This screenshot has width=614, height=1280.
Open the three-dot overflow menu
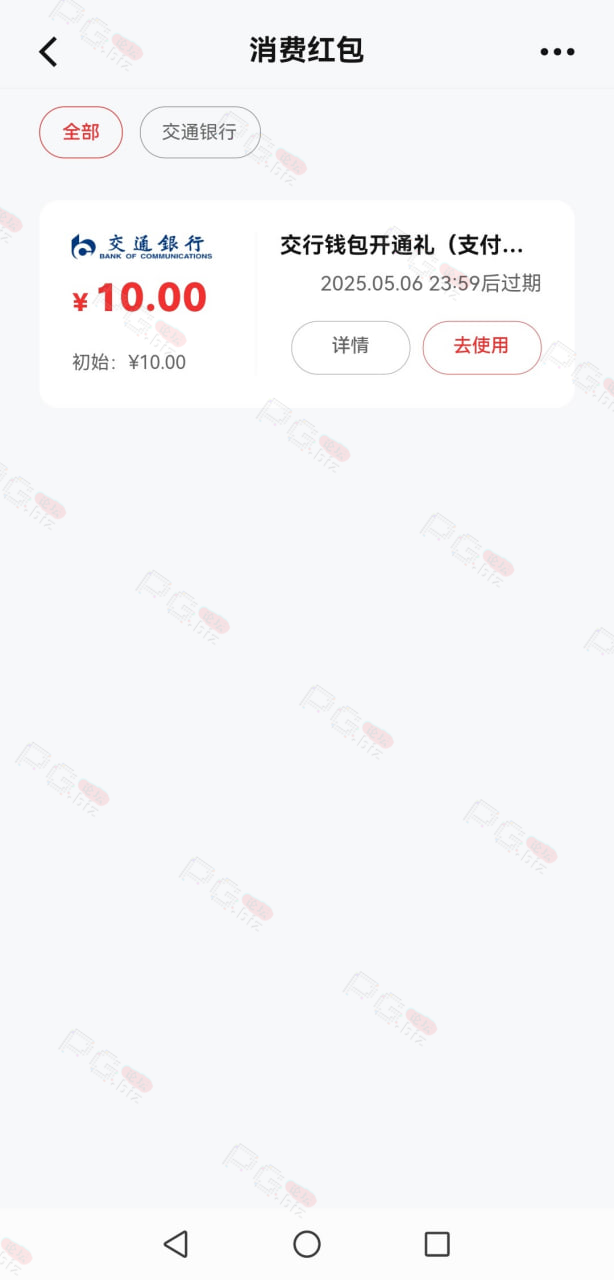coord(557,52)
